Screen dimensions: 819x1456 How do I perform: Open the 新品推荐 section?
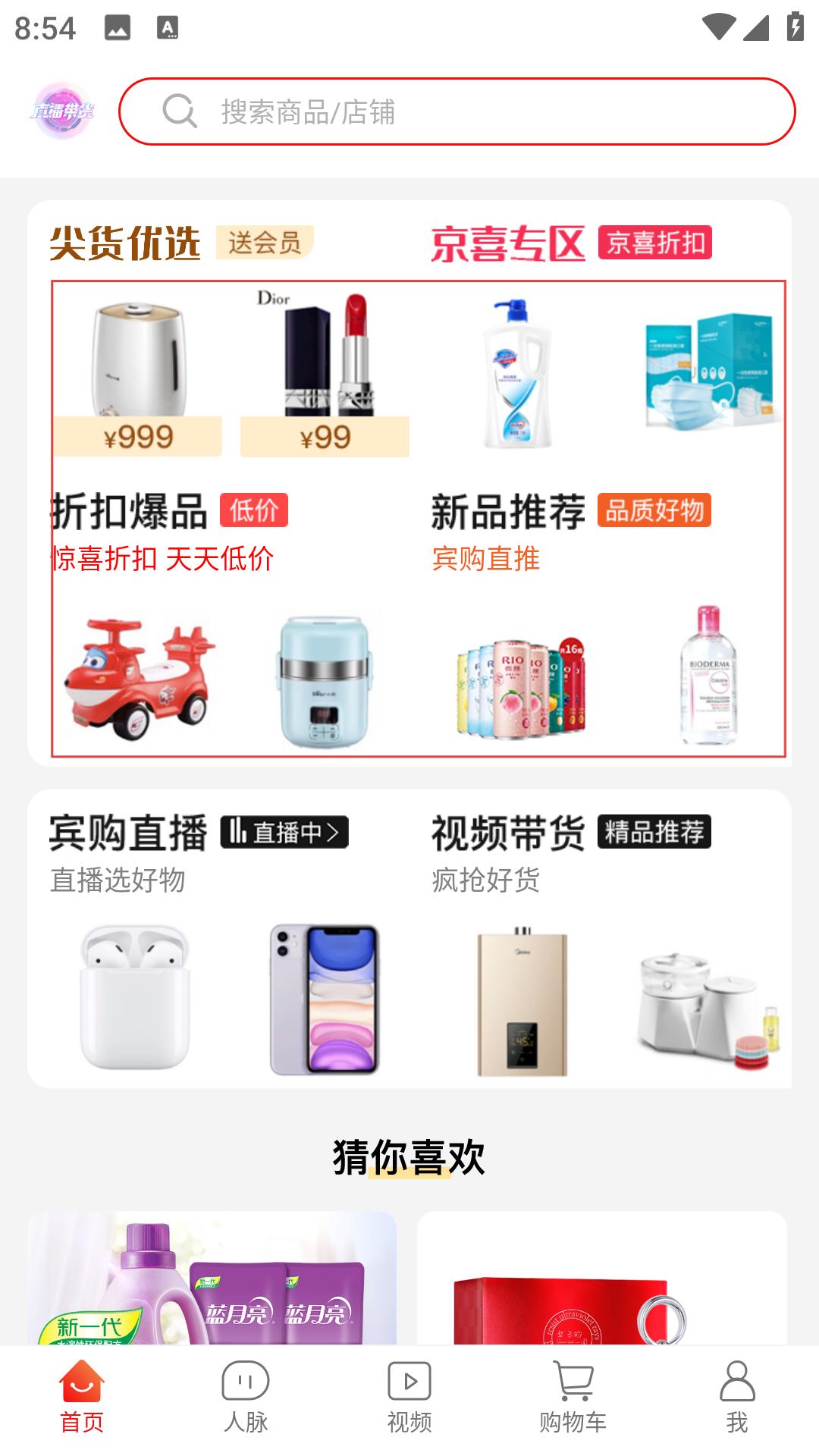[508, 511]
